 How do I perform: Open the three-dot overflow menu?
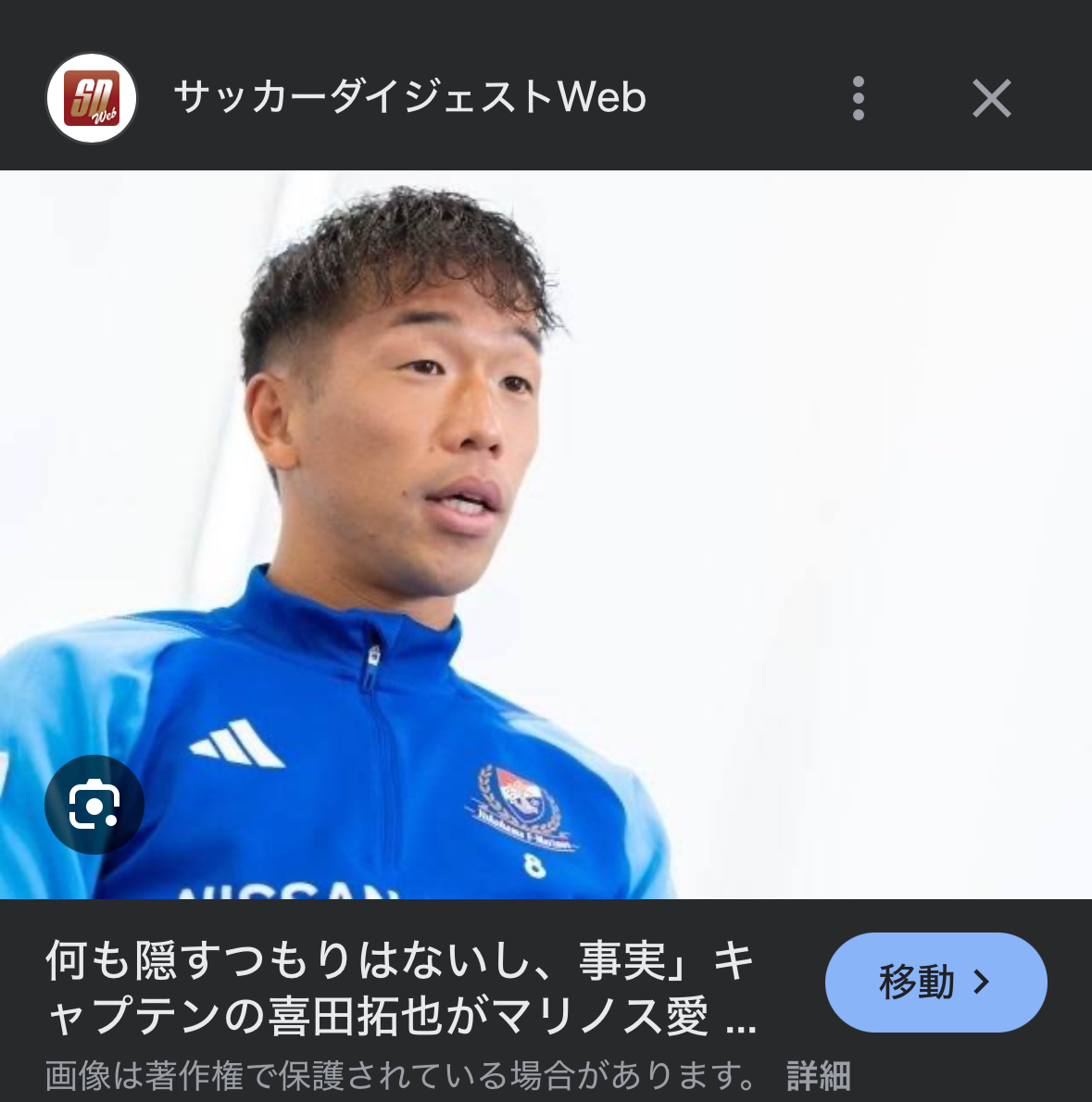click(859, 98)
